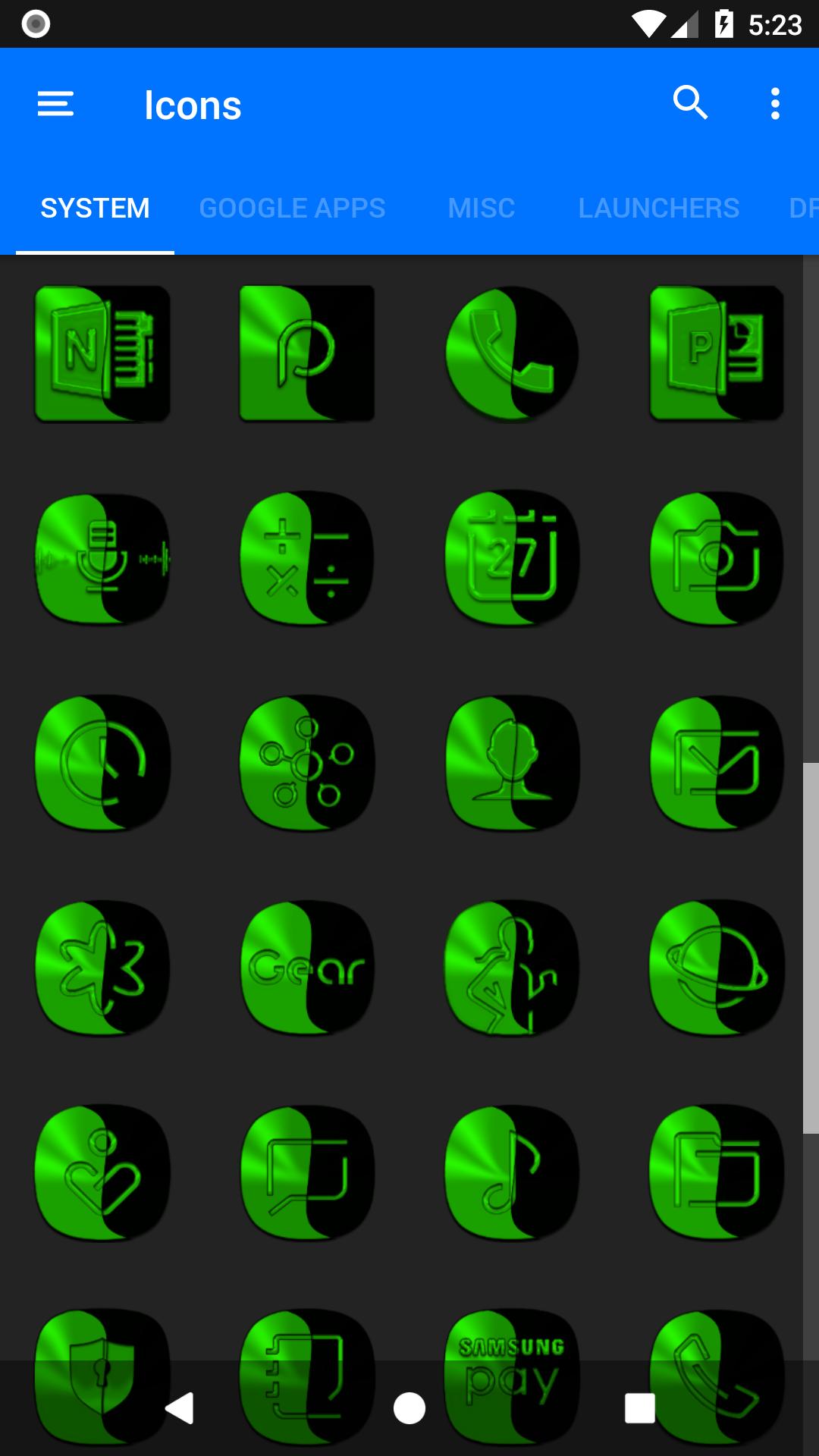The width and height of the screenshot is (819, 1456).
Task: Switch to the Misc tab
Action: pos(482,208)
